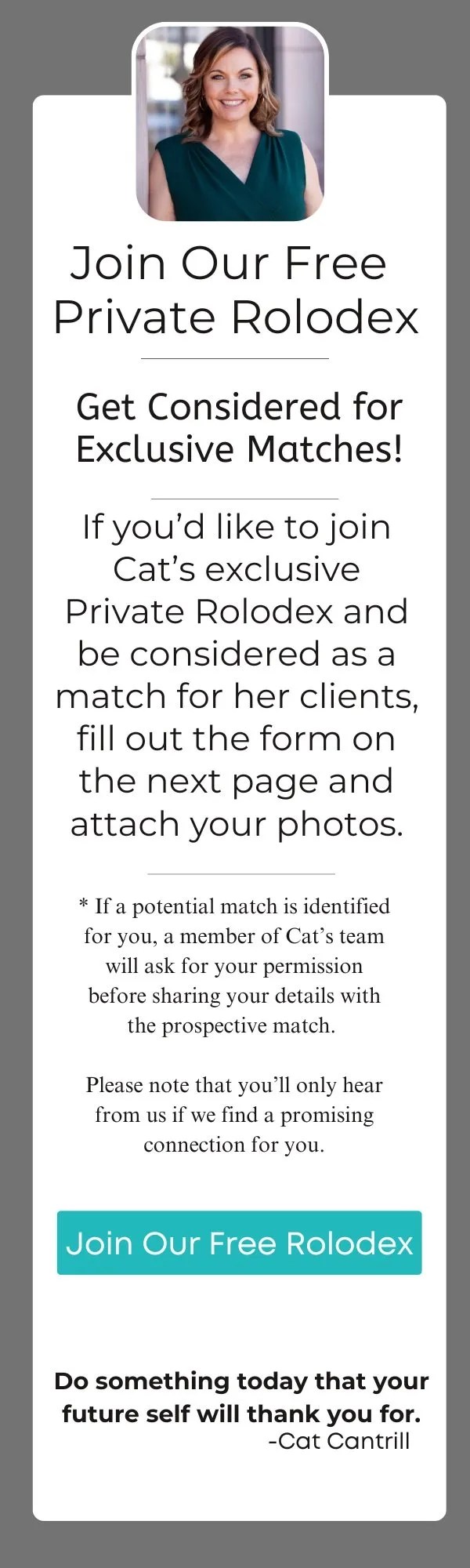Tap the Join Our Free Rolodex button
The height and width of the screenshot is (1568, 470).
point(239,1243)
